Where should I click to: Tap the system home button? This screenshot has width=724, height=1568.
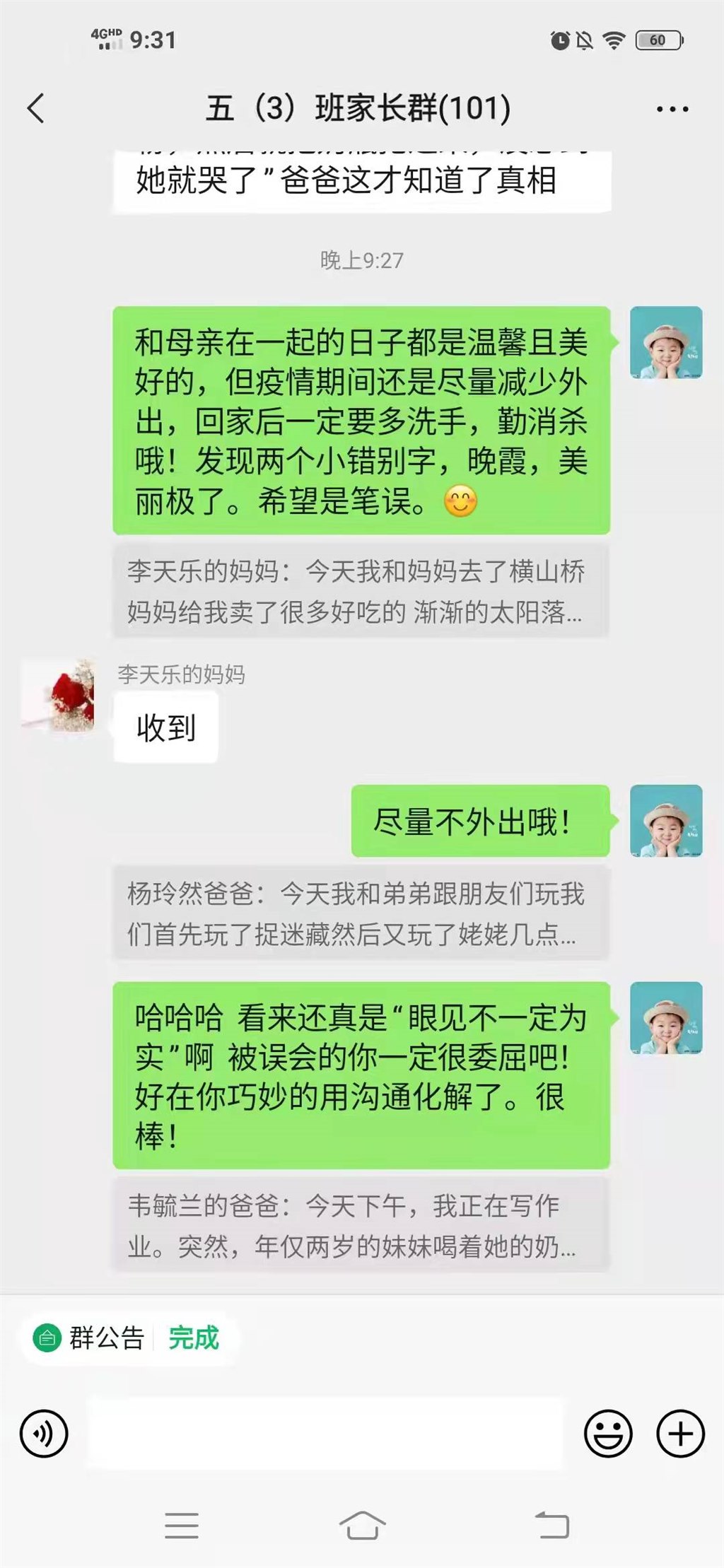pyautogui.click(x=362, y=1526)
